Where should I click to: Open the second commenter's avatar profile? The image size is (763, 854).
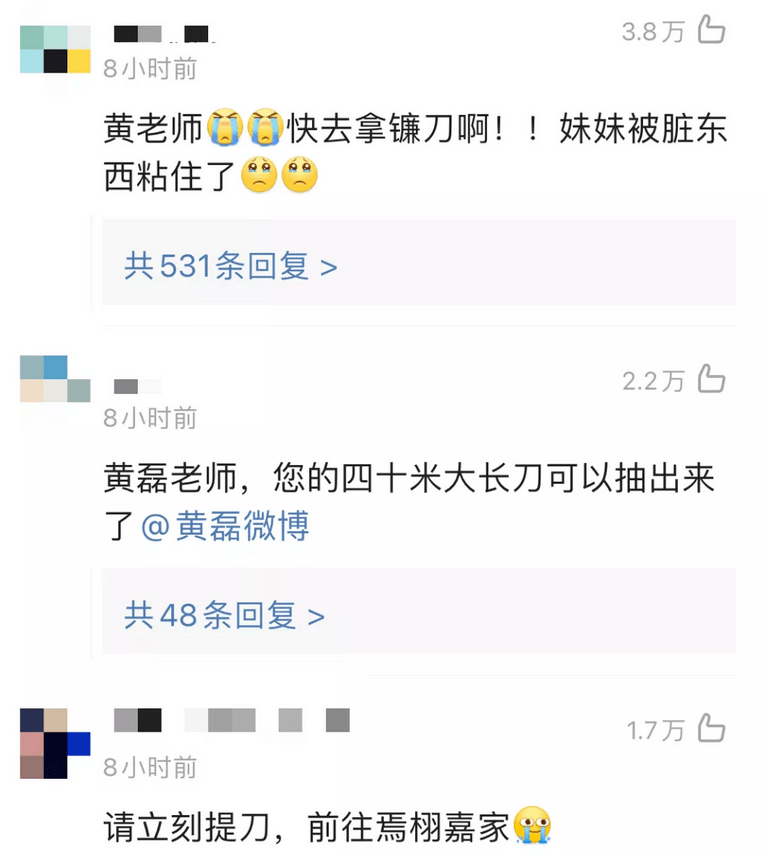pos(55,379)
